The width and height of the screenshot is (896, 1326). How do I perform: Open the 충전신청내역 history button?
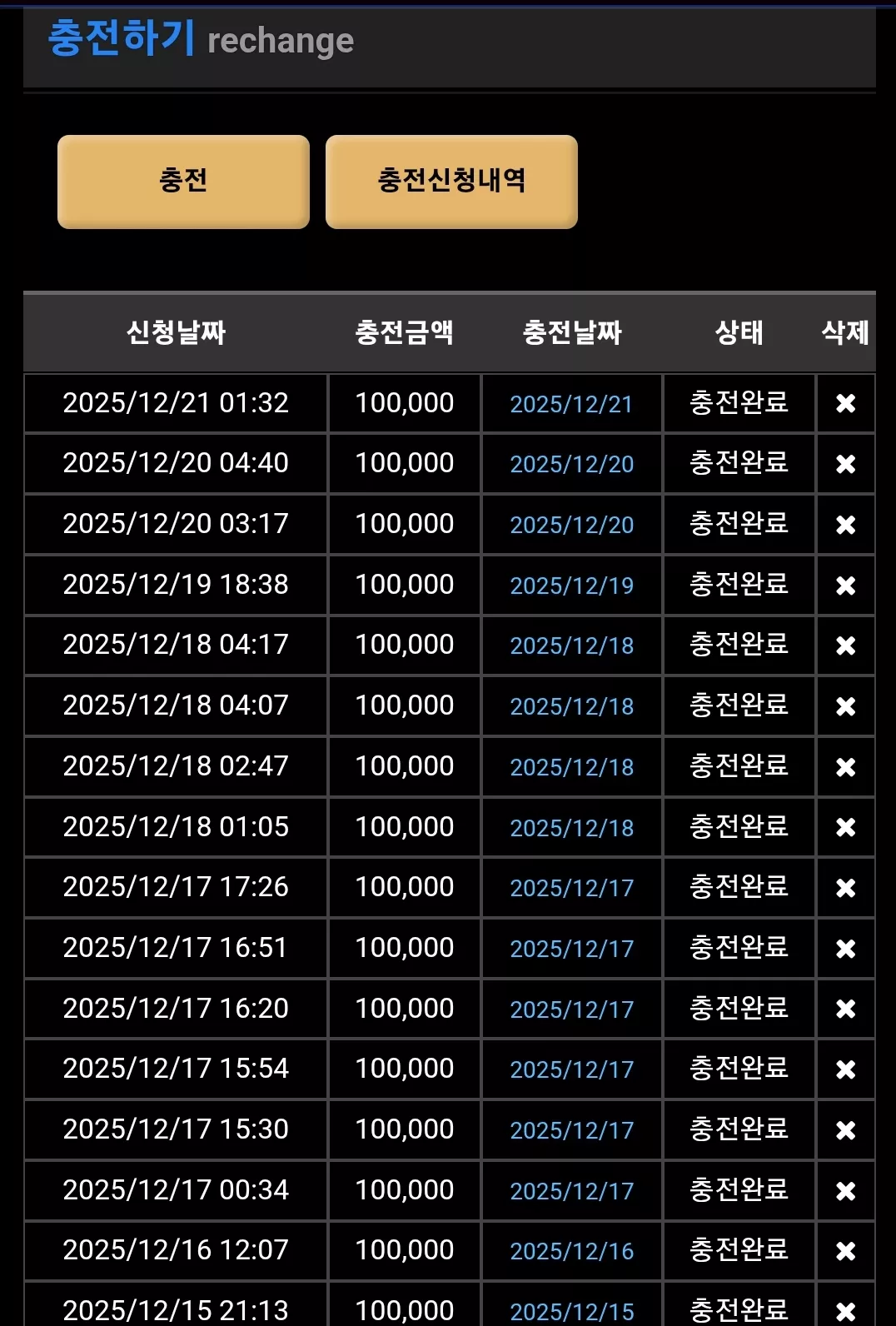click(x=451, y=182)
